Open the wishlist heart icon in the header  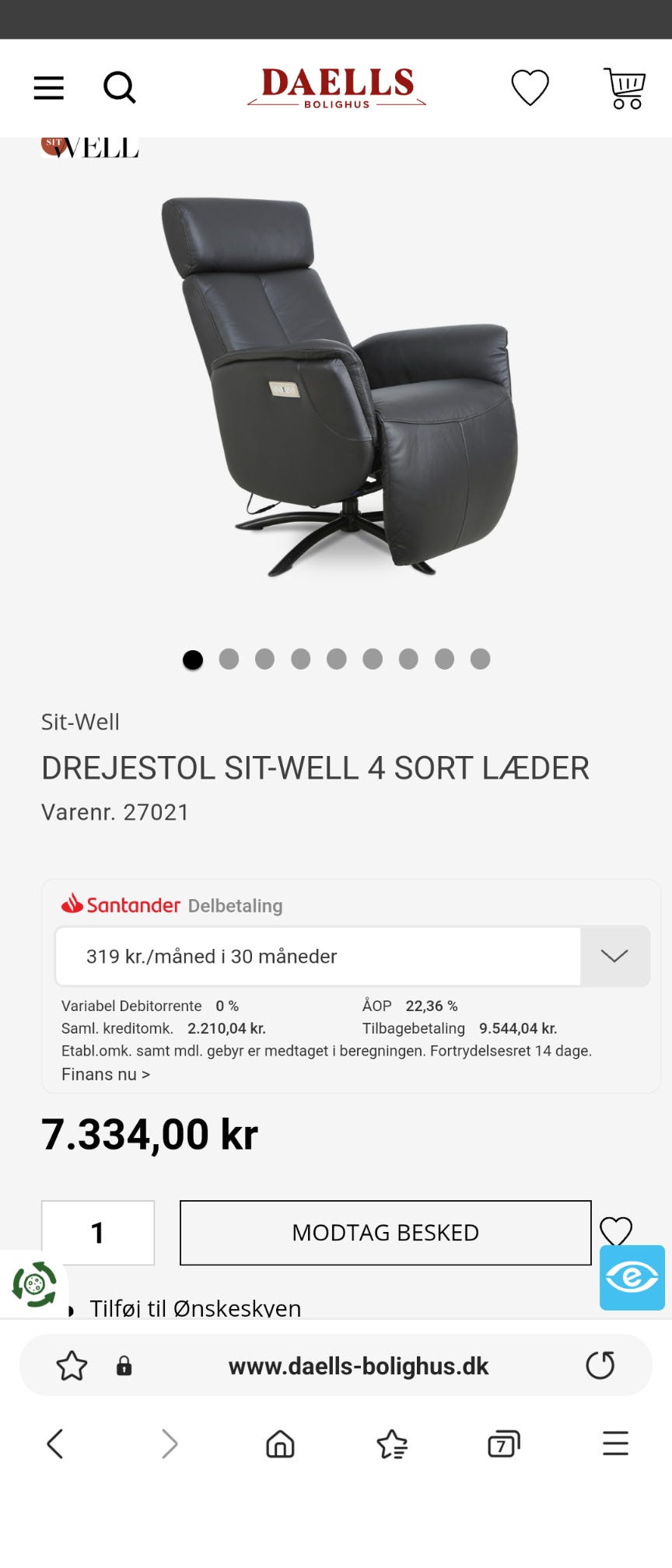[x=530, y=87]
